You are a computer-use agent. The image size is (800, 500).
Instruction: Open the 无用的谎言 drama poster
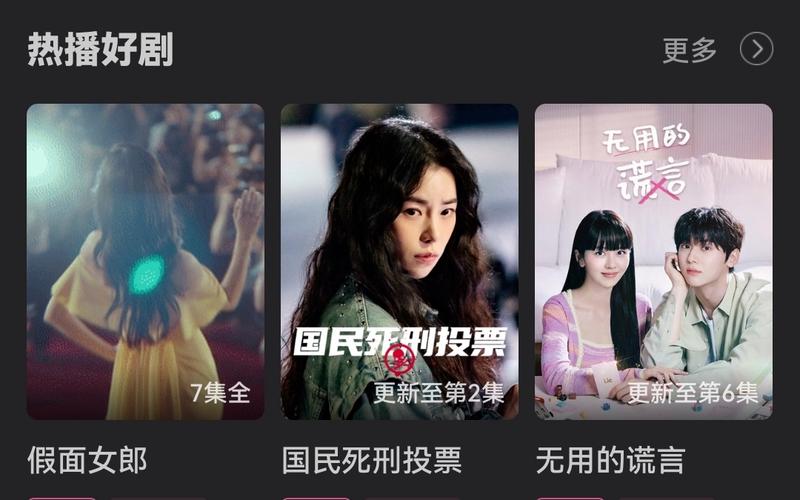pos(653,261)
